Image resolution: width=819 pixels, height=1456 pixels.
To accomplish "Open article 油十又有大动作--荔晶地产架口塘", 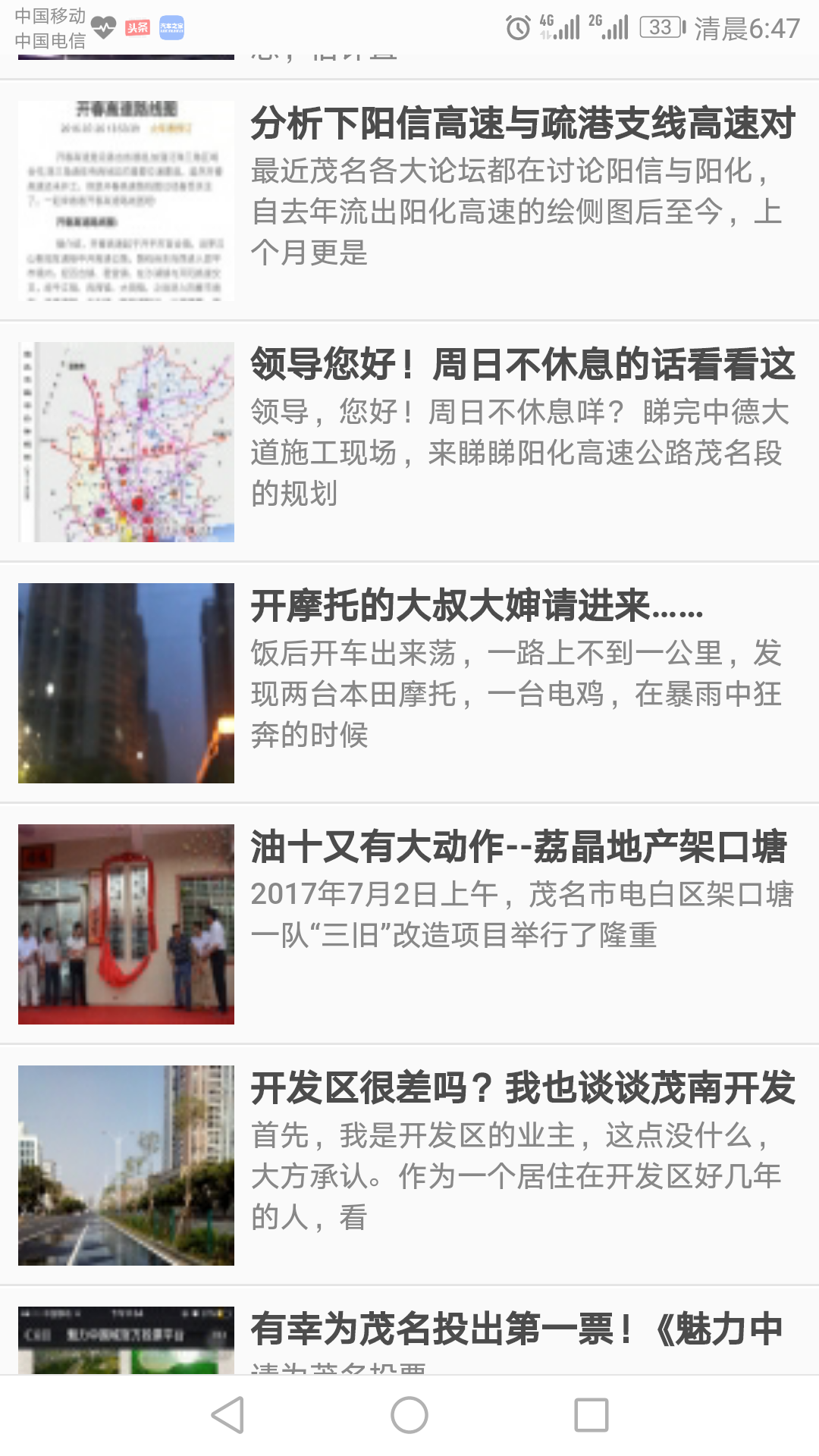I will click(519, 847).
